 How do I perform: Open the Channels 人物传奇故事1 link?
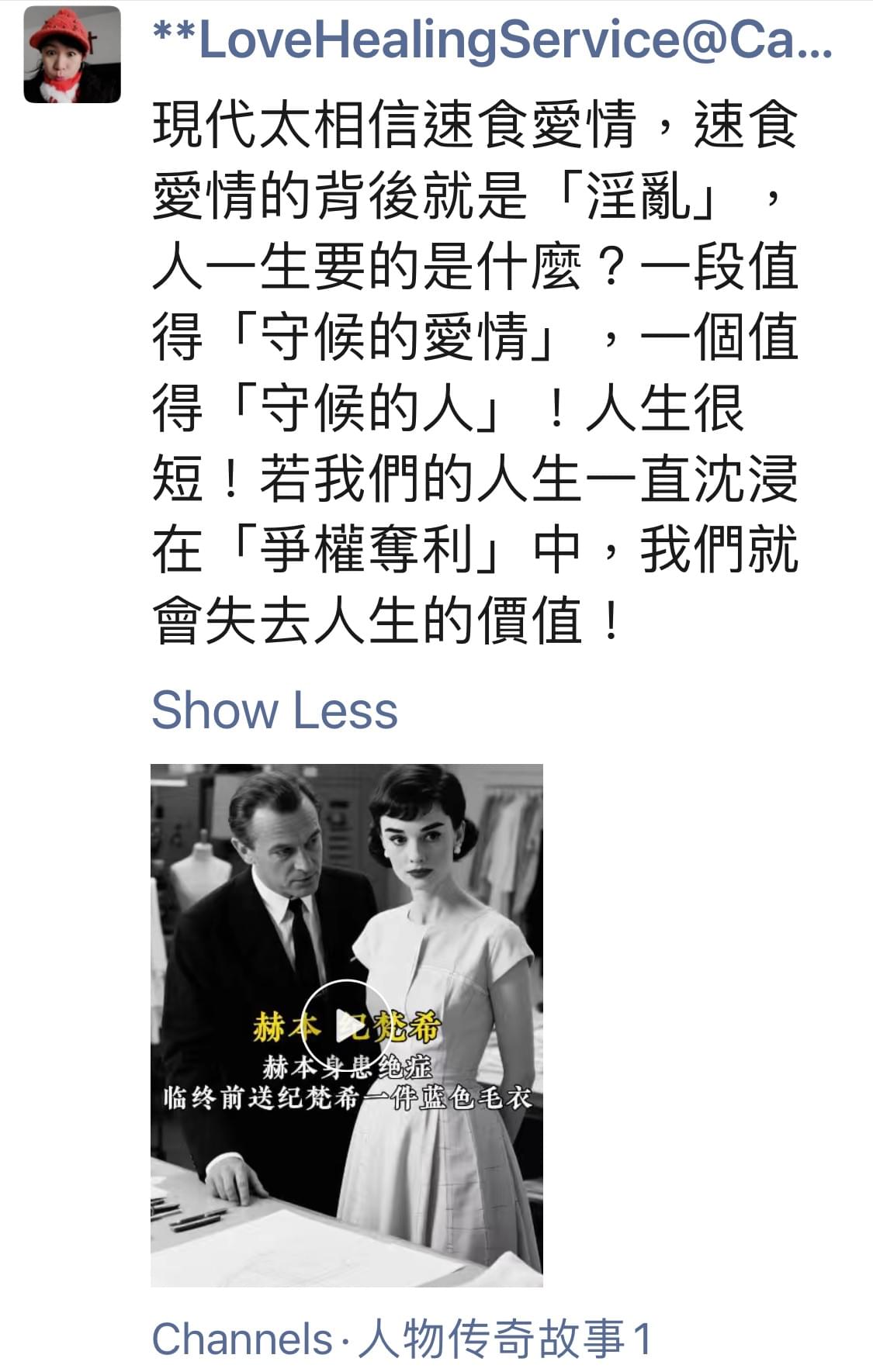coord(402,1339)
